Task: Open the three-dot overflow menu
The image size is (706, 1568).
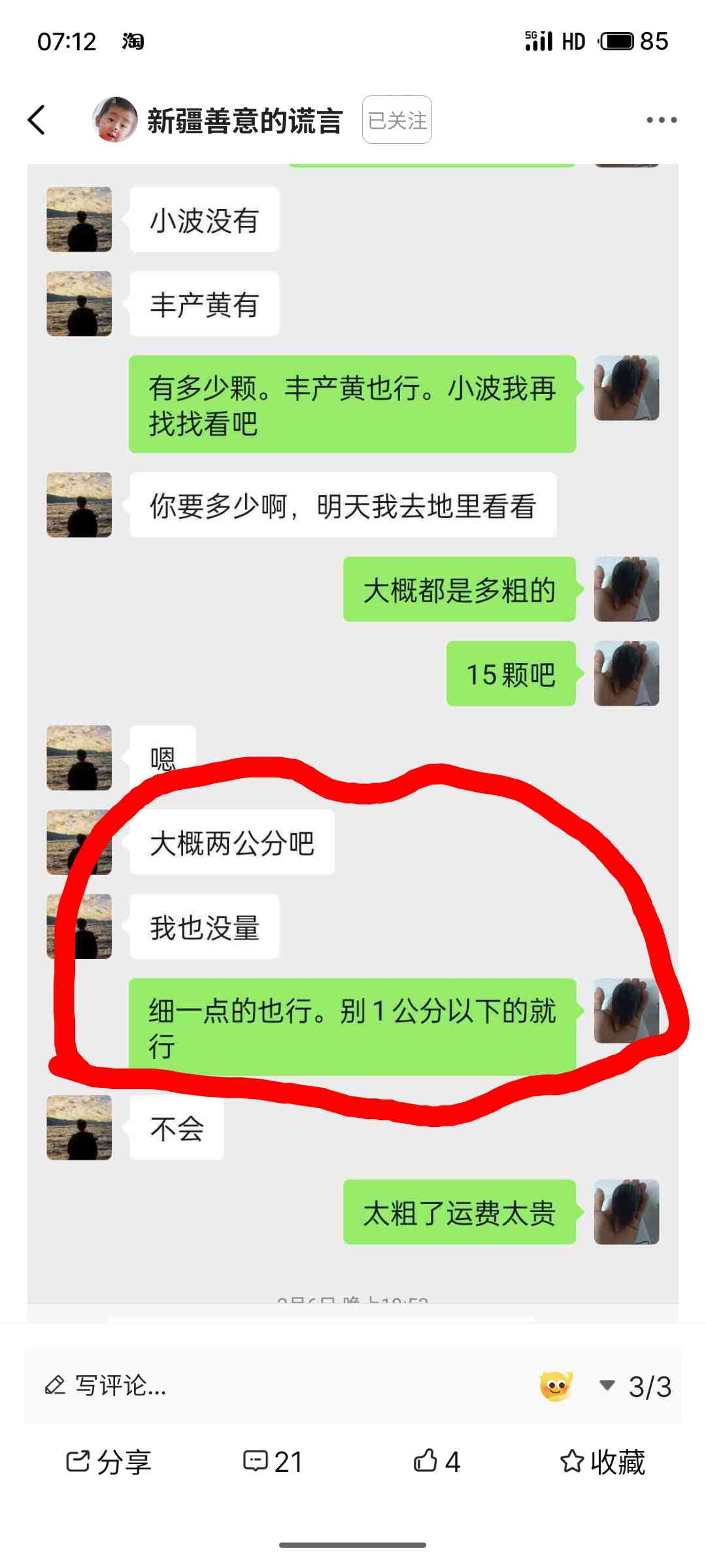Action: click(x=662, y=120)
